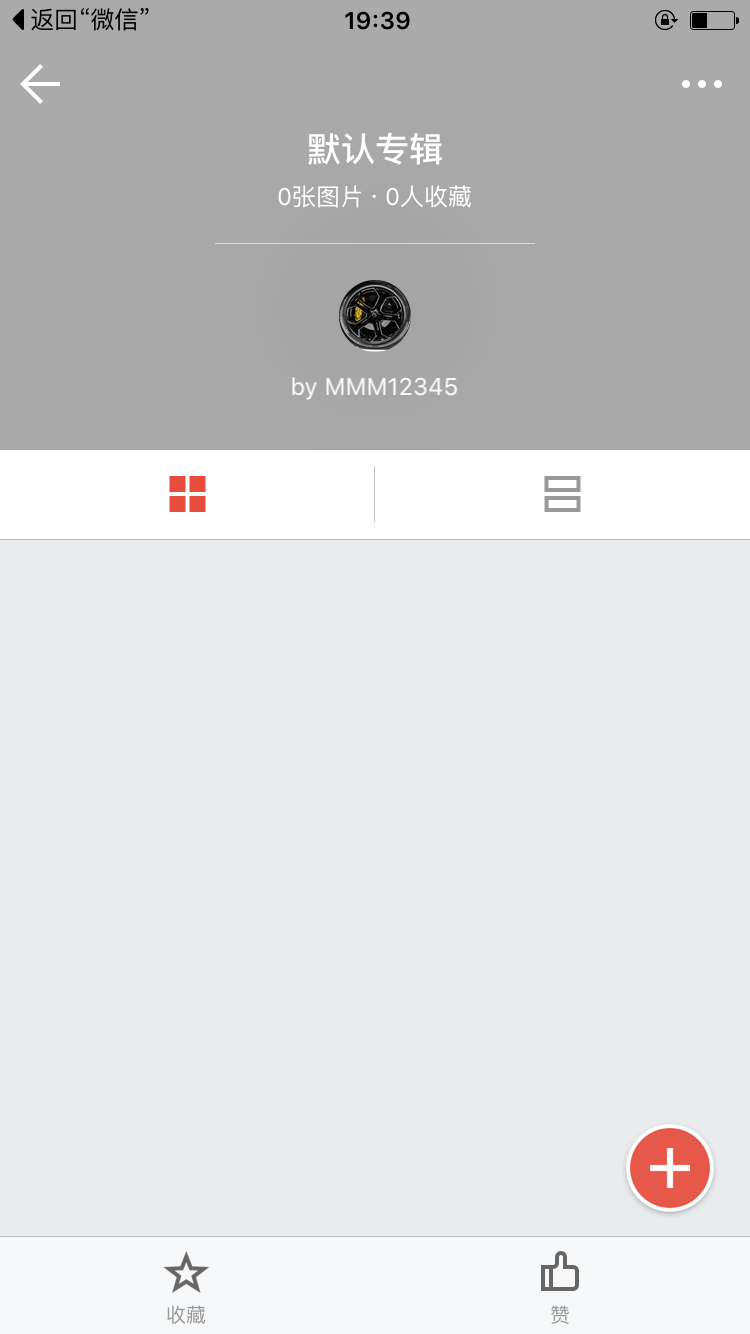Open the three-dot overflow menu

pyautogui.click(x=701, y=84)
